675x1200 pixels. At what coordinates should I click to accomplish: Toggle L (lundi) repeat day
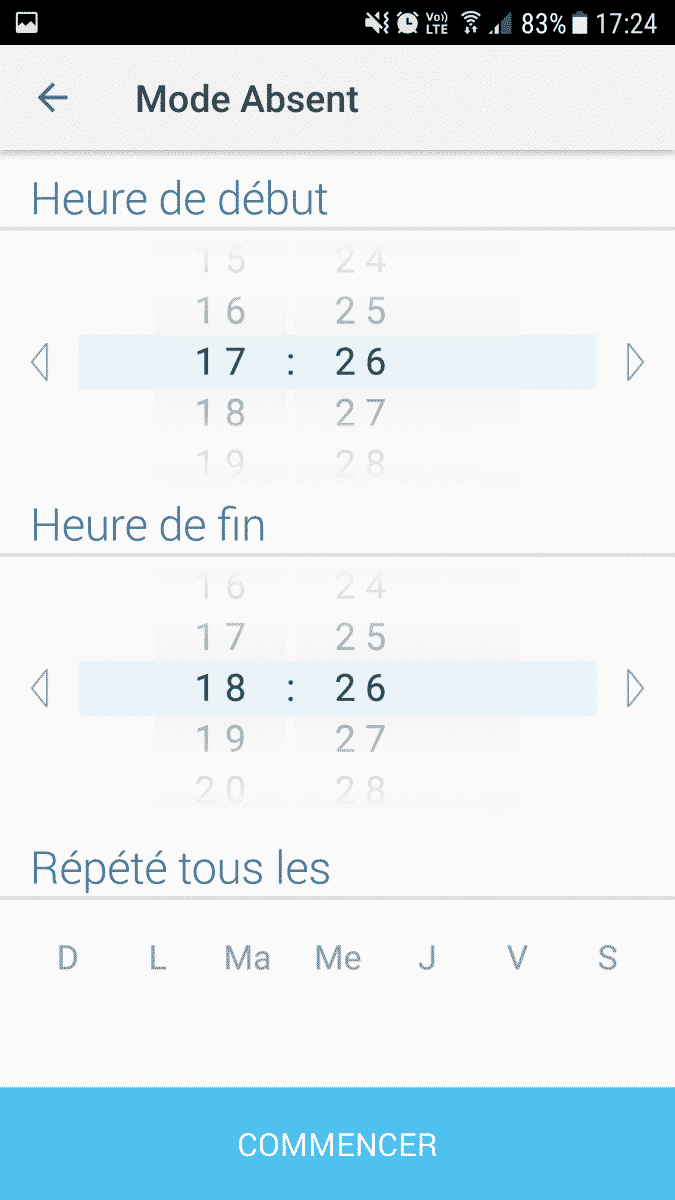pyautogui.click(x=157, y=958)
